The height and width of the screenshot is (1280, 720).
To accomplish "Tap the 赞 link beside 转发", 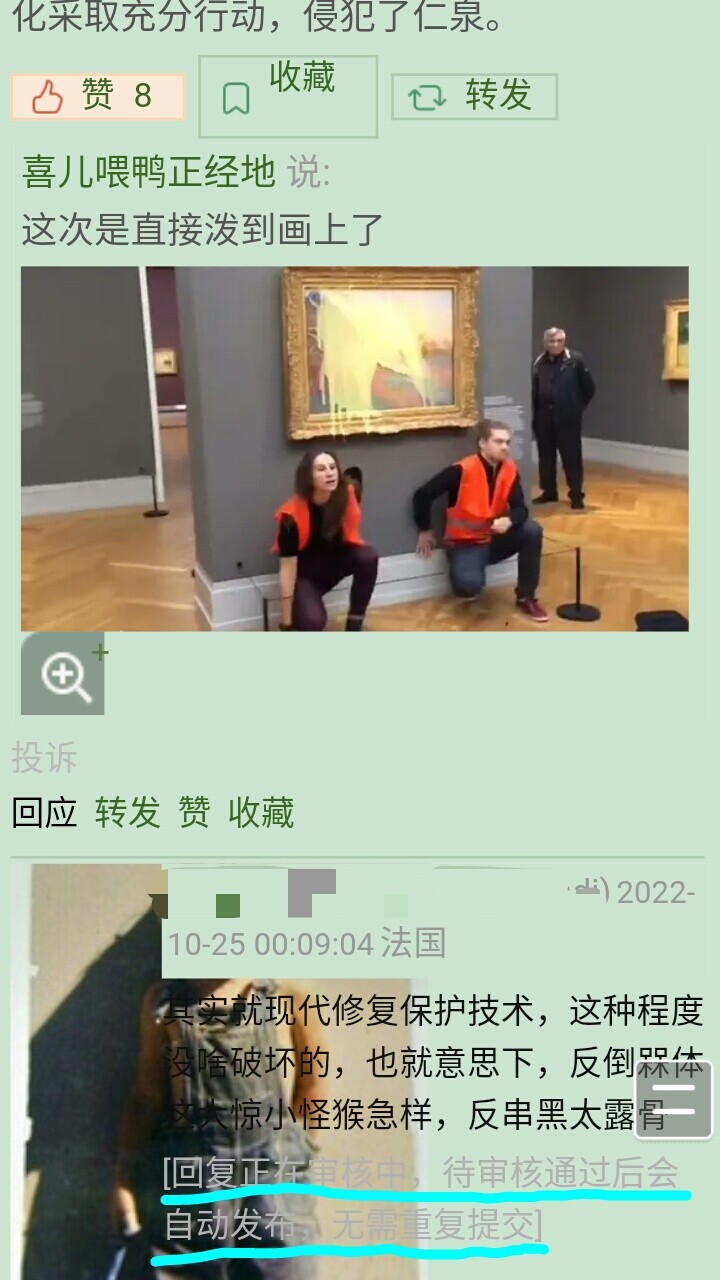I will [194, 812].
